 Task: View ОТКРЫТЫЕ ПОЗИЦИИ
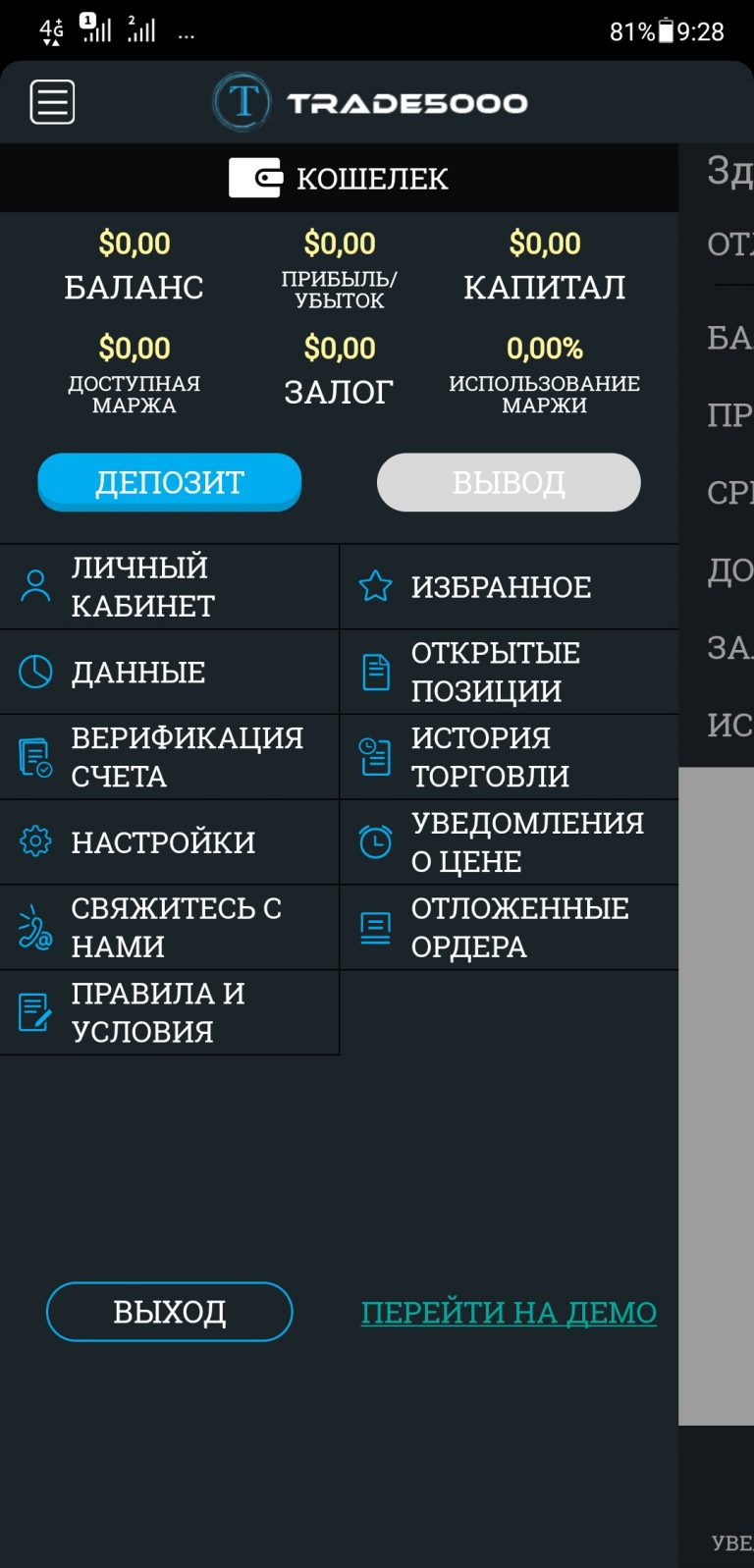(509, 672)
